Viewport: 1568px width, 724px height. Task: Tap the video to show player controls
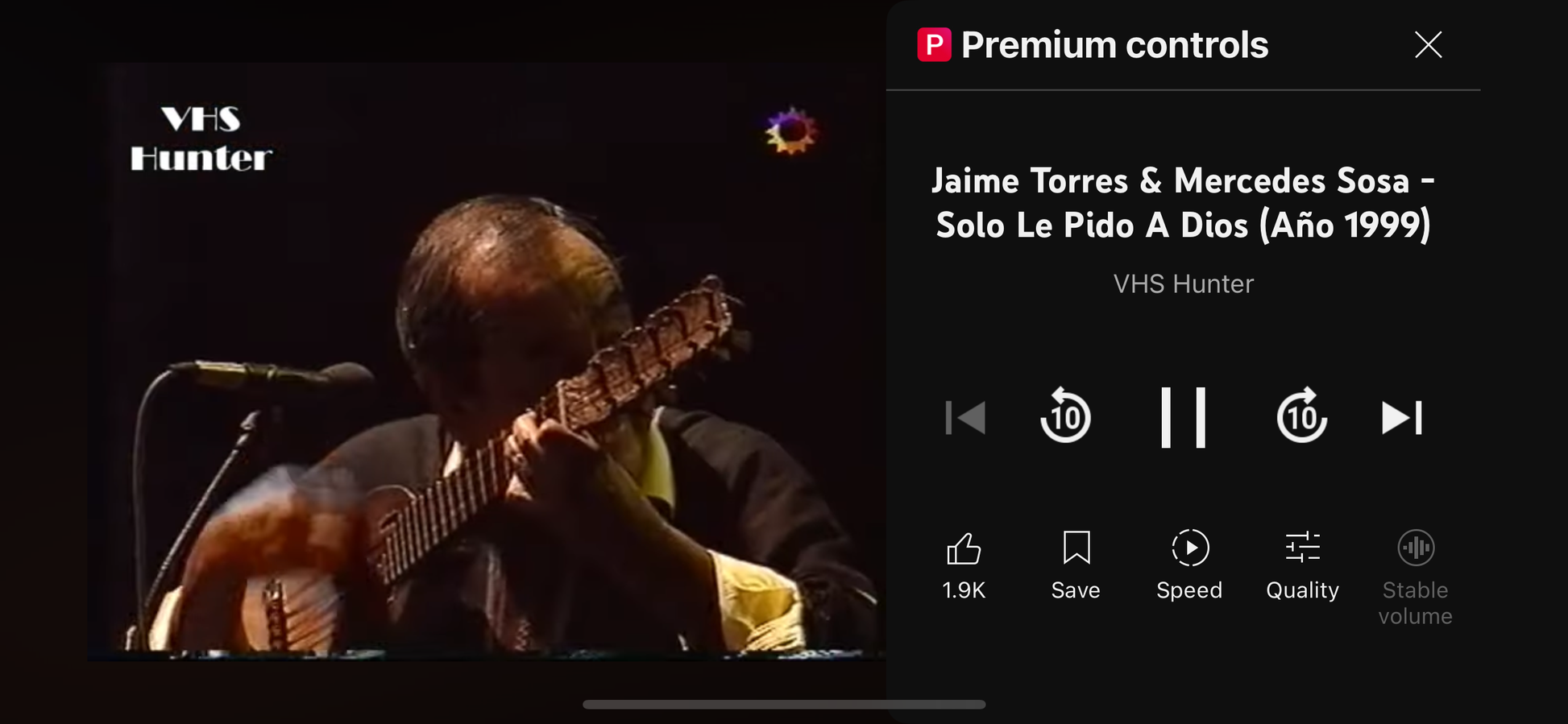pyautogui.click(x=483, y=362)
